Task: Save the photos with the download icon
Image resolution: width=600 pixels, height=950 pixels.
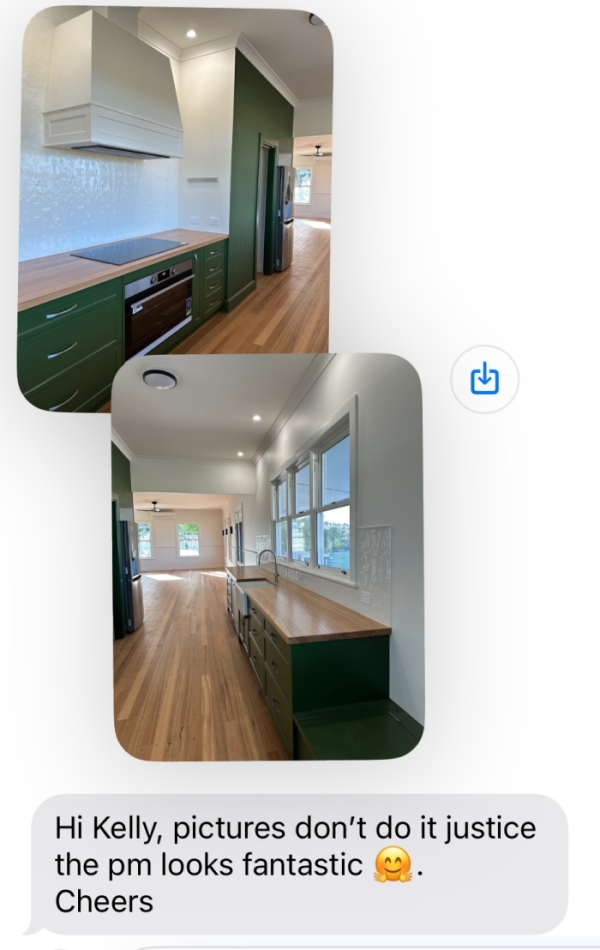Action: pos(484,379)
